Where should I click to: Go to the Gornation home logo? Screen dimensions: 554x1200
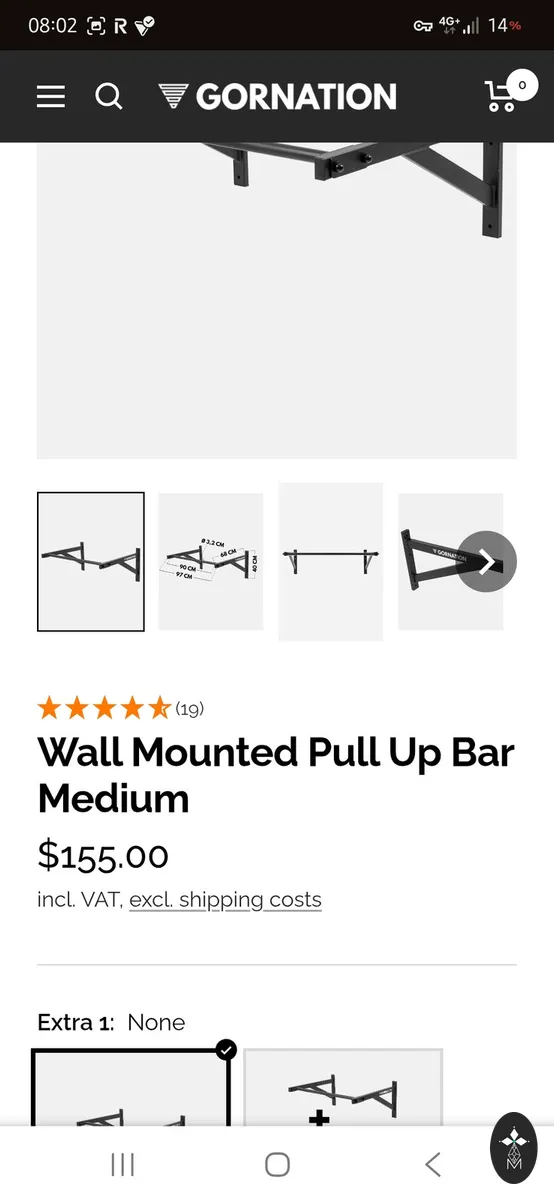(277, 96)
